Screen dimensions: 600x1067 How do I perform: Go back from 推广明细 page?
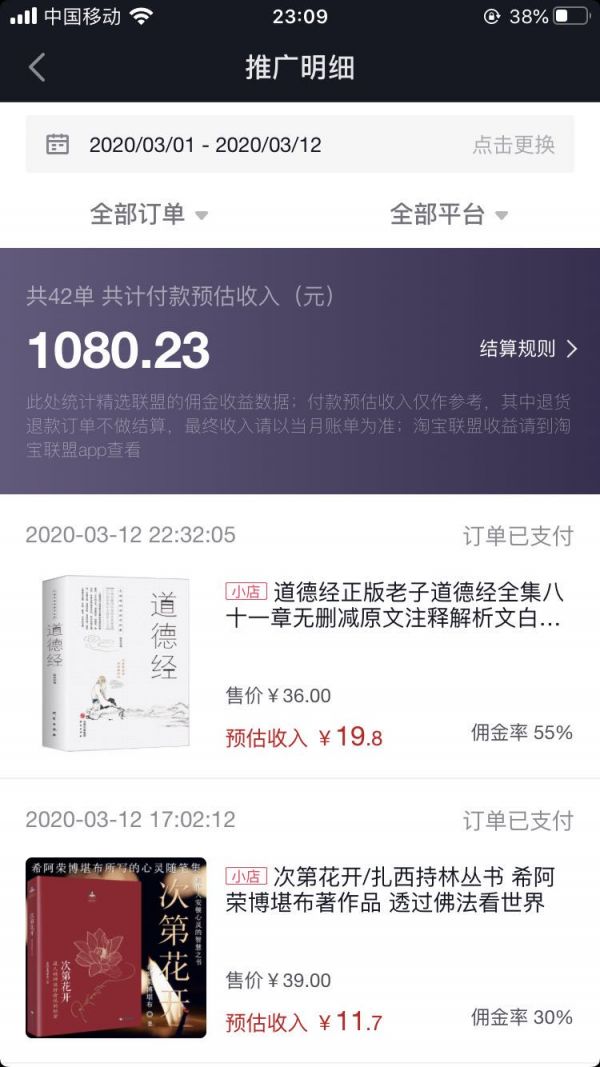(37, 68)
